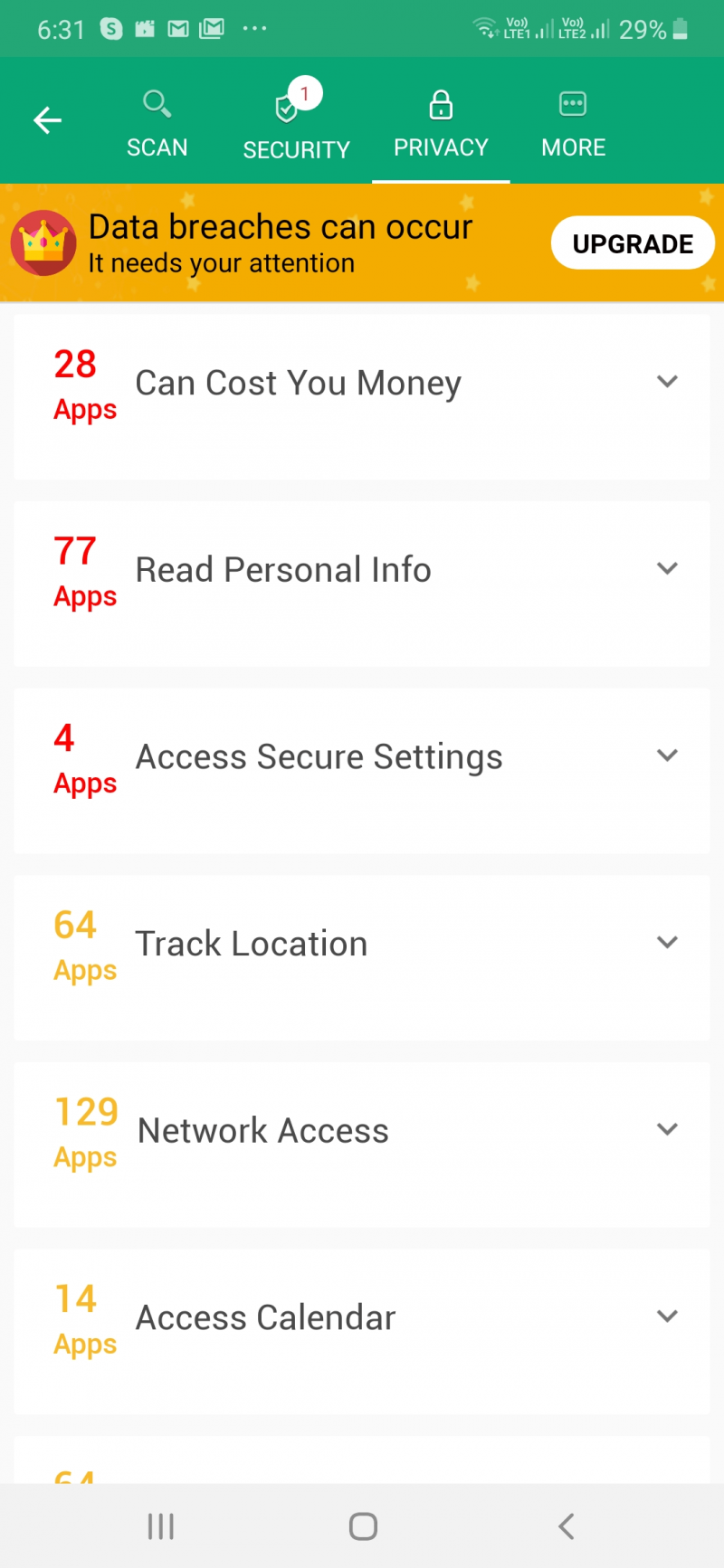Show apps with Access Calendar permission
The height and width of the screenshot is (1568, 724).
(x=667, y=1316)
